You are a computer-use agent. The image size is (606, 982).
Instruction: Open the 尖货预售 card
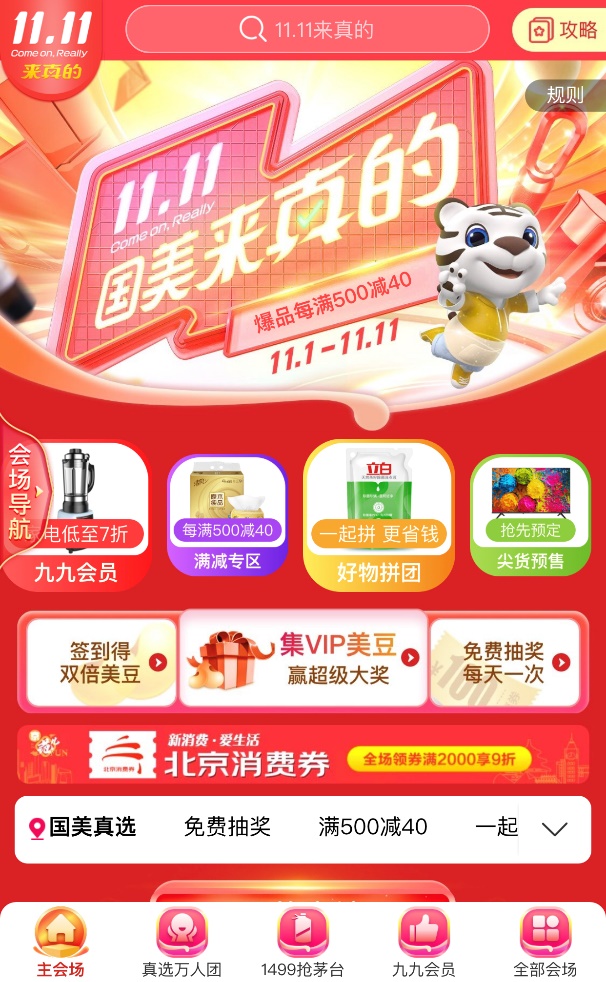tap(530, 516)
